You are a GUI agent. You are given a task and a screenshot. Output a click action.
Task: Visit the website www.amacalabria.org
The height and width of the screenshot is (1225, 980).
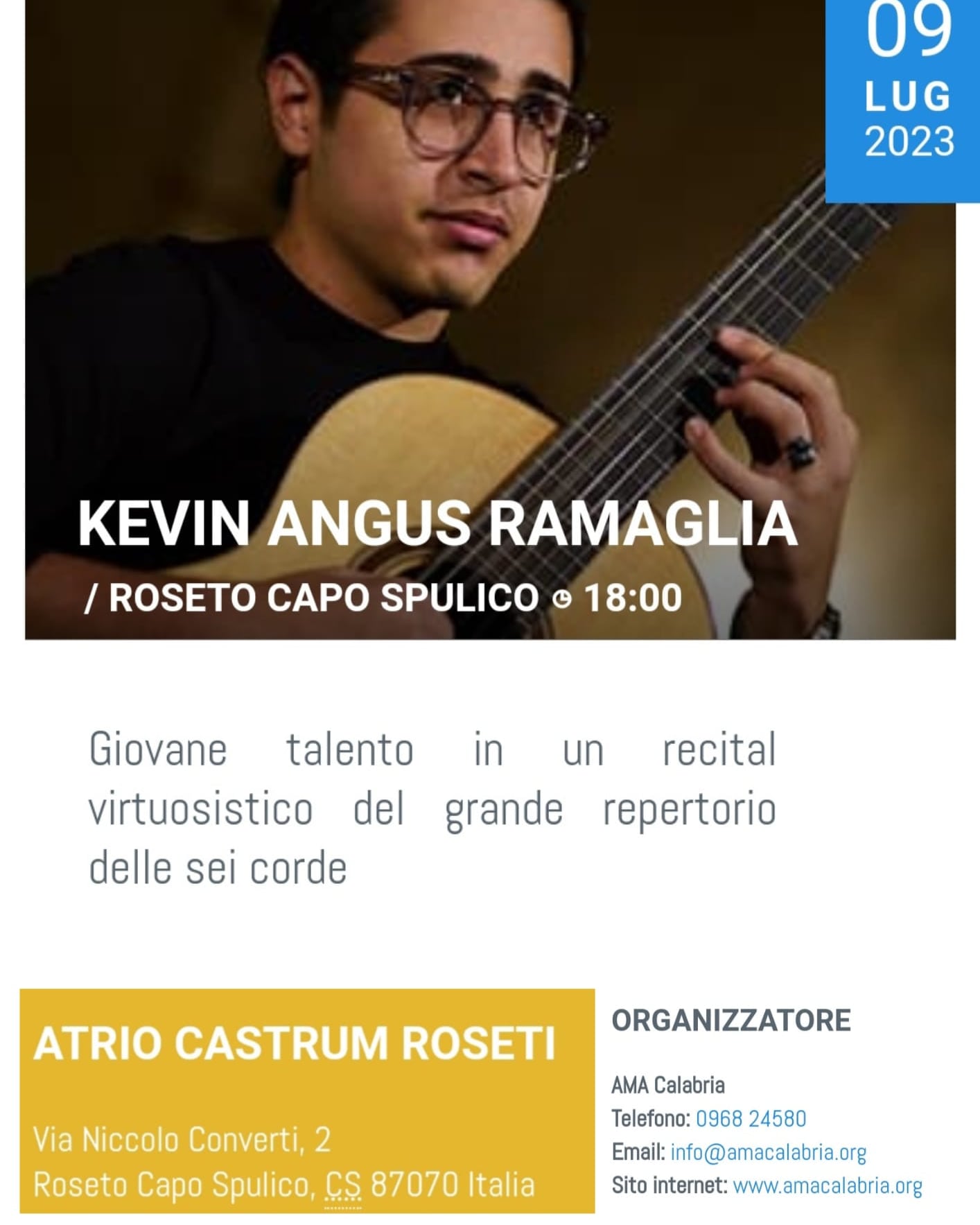827,1185
